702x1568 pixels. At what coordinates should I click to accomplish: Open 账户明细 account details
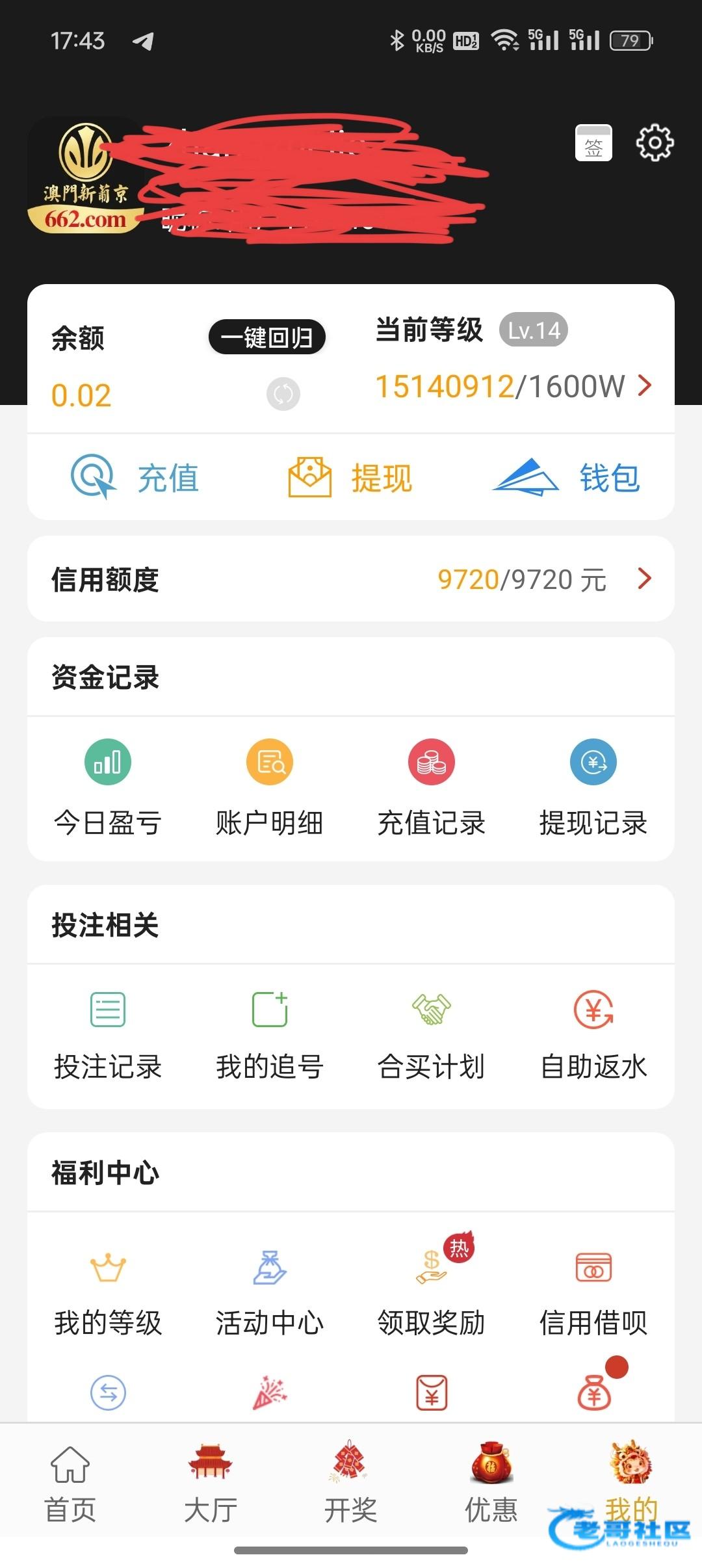pos(269,788)
